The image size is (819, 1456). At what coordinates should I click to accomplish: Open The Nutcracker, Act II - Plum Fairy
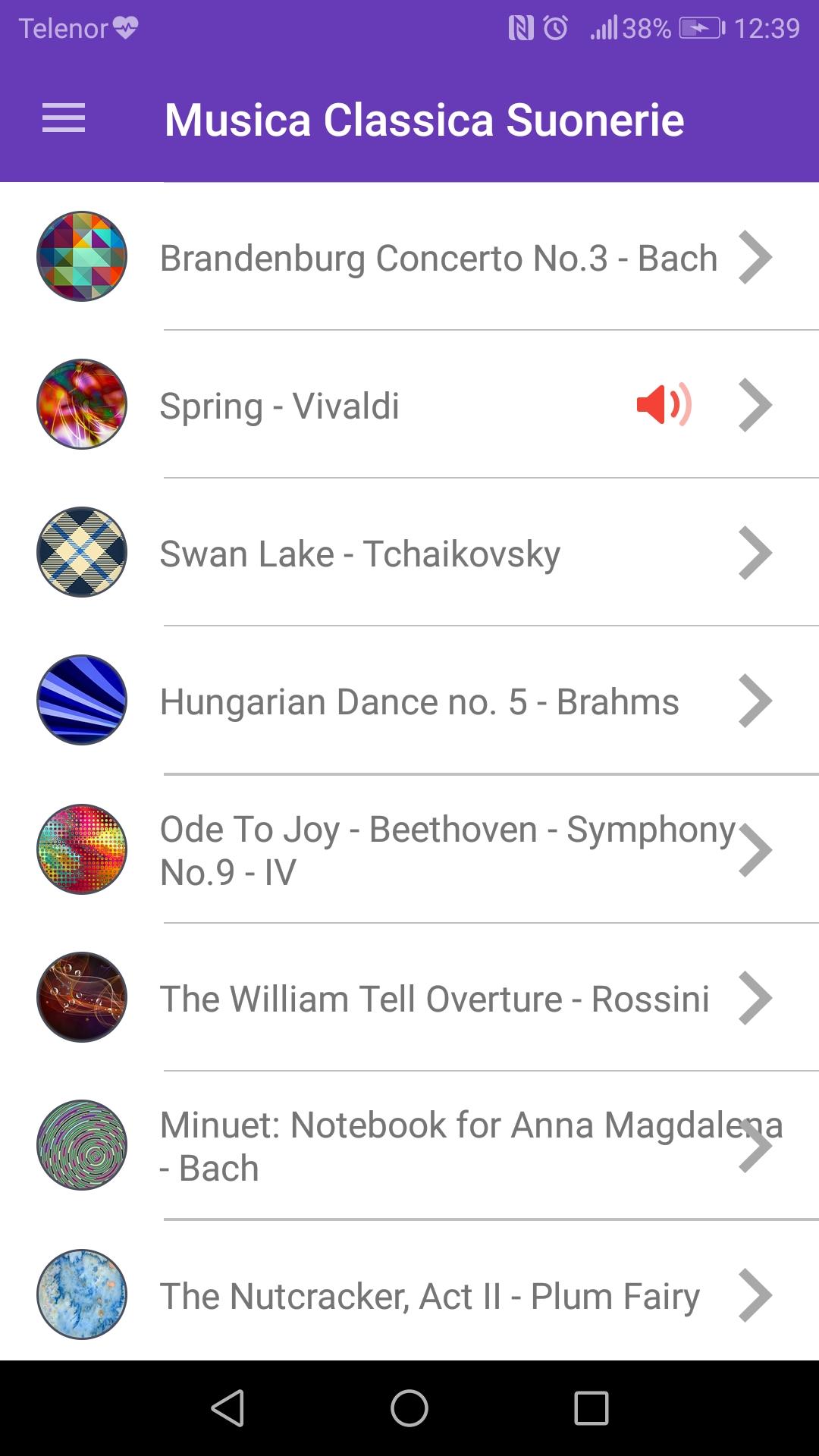coord(429,1296)
